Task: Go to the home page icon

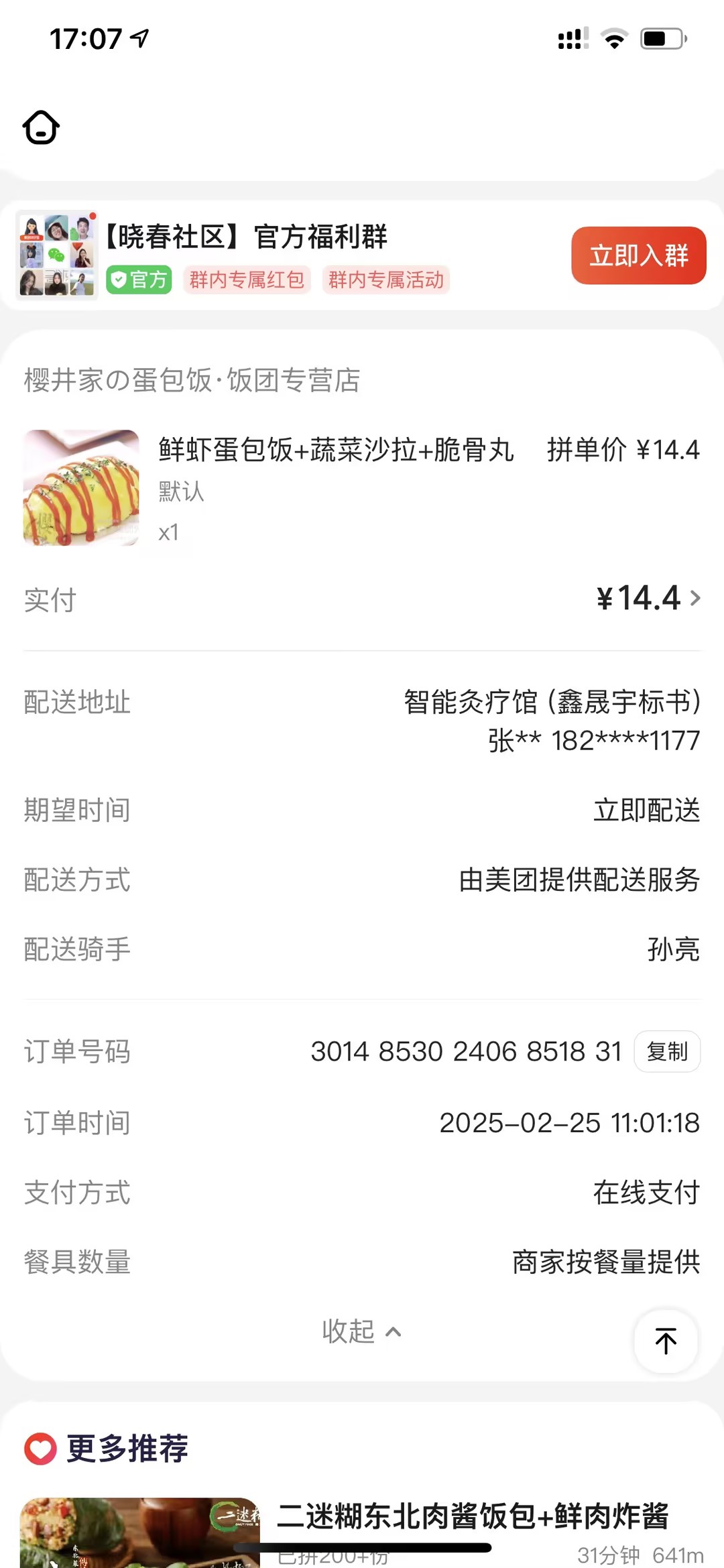Action: coord(41,127)
